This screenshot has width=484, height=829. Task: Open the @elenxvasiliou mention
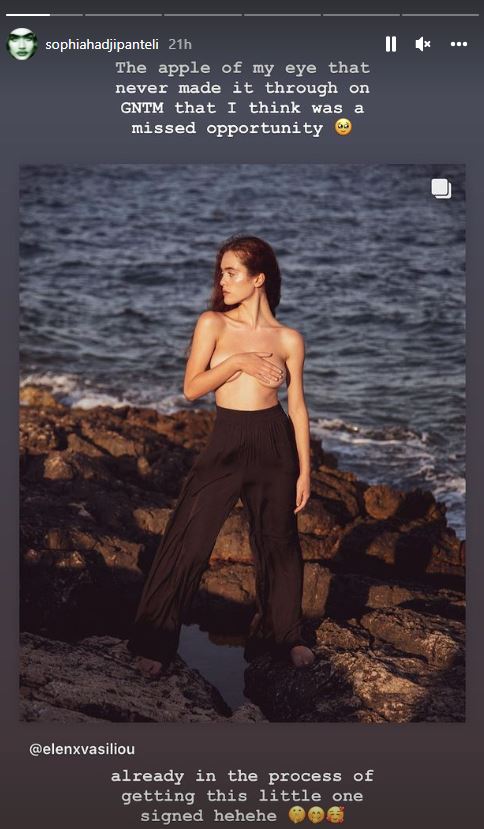[x=82, y=749]
